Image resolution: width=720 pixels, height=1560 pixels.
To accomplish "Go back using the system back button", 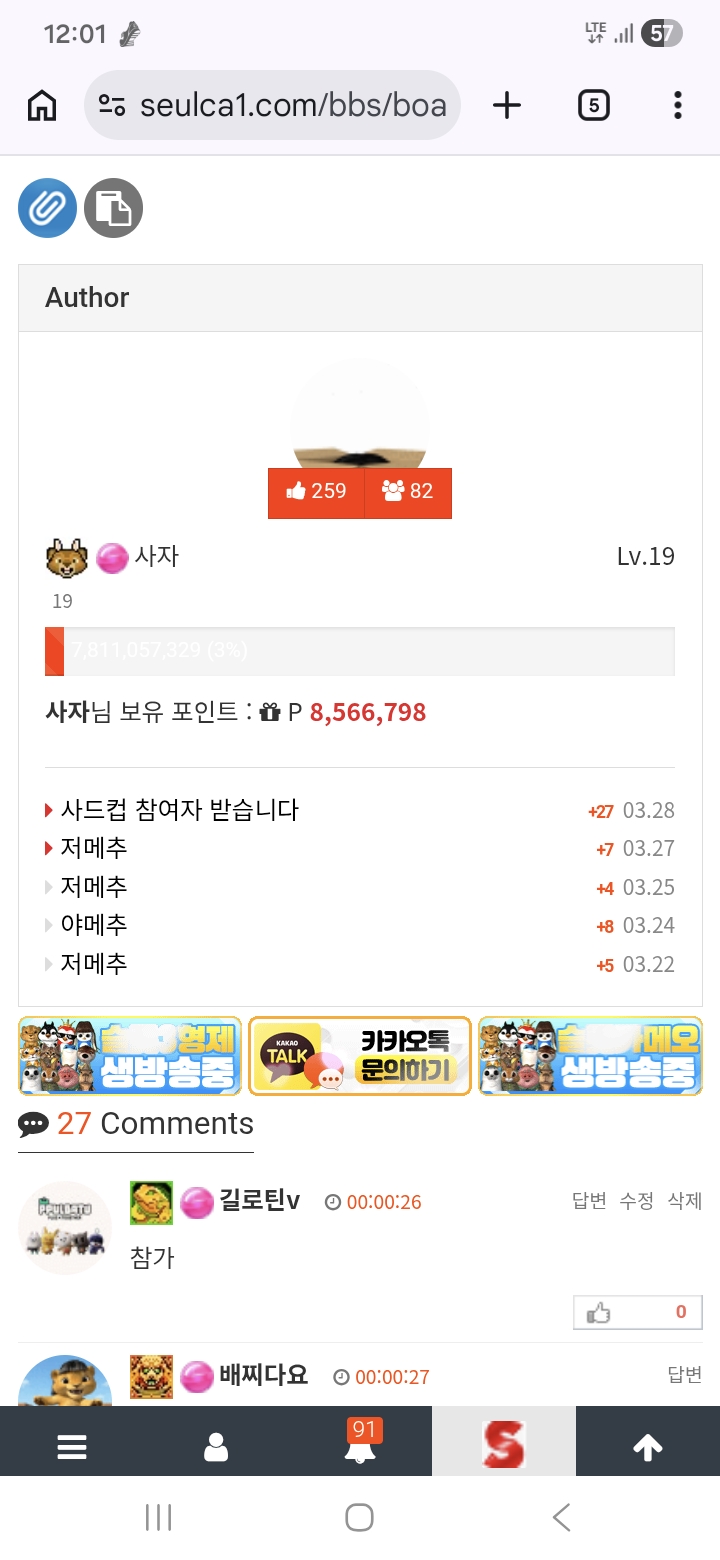I will 562,1518.
